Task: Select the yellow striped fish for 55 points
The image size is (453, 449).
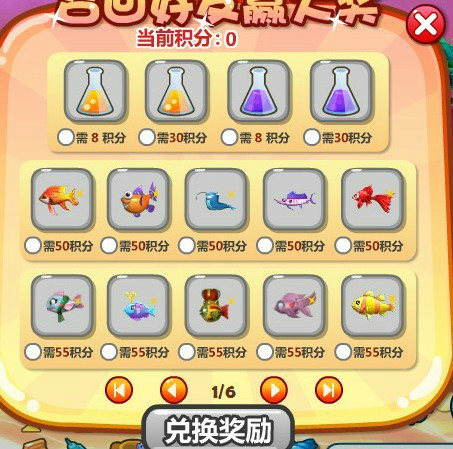Action: (343, 352)
